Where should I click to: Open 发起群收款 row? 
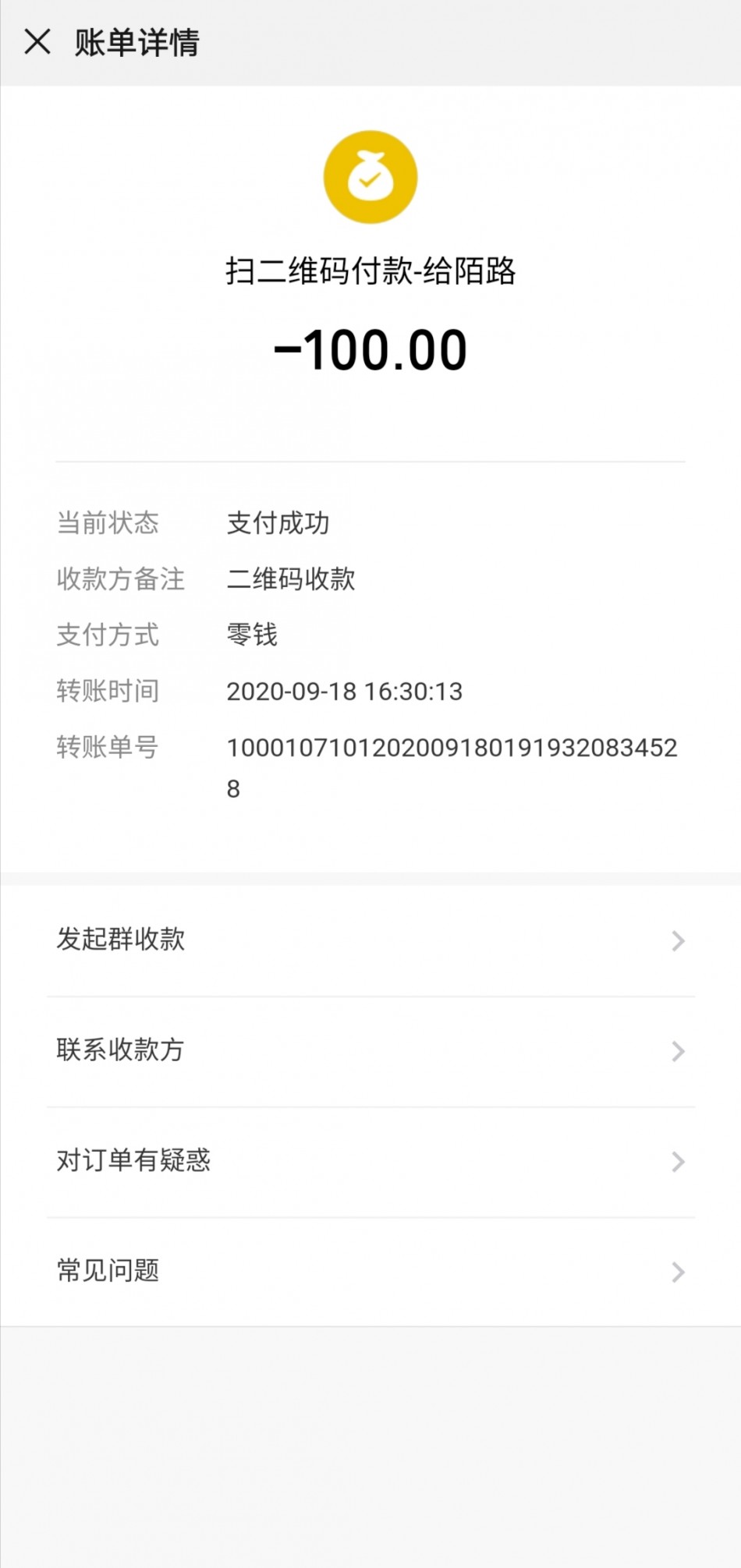coord(370,940)
